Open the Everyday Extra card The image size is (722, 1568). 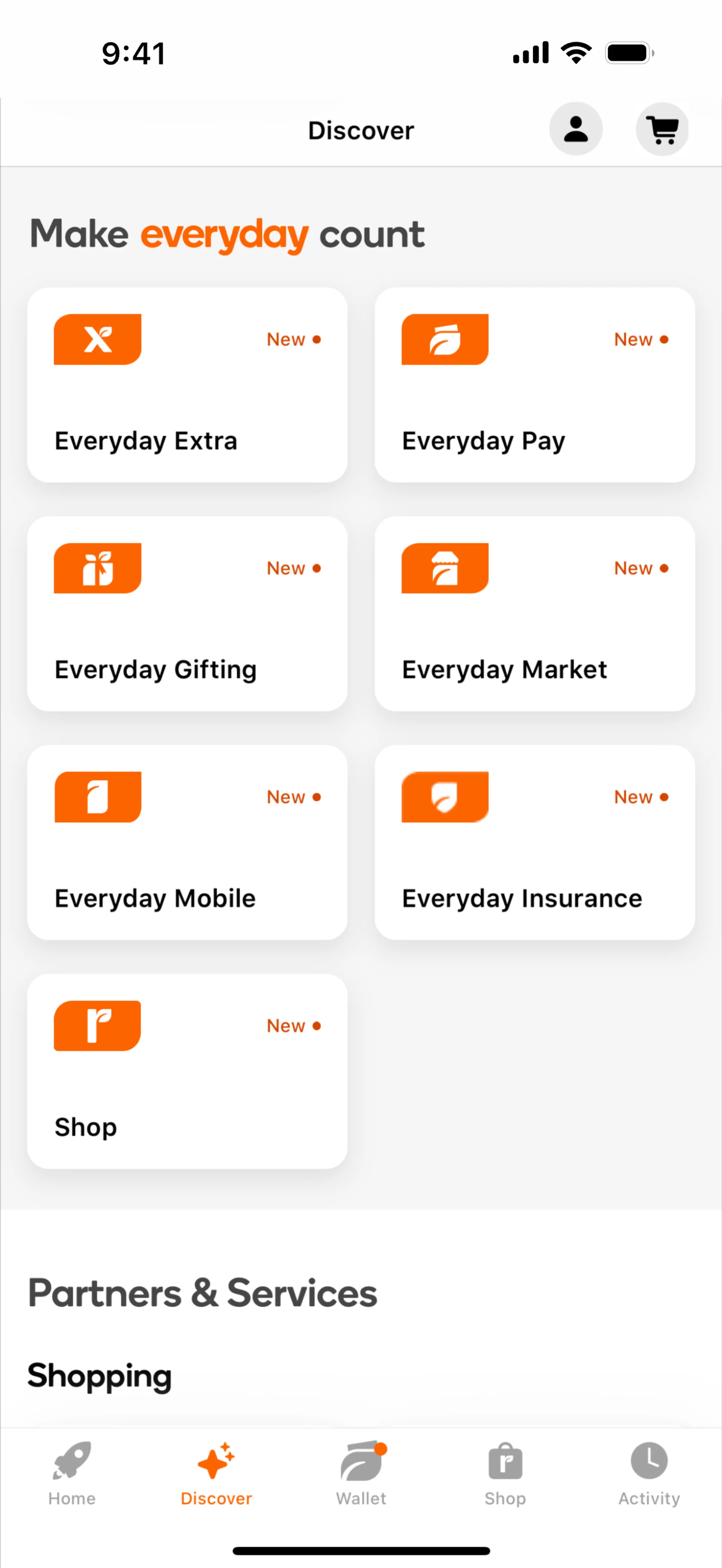pyautogui.click(x=188, y=385)
